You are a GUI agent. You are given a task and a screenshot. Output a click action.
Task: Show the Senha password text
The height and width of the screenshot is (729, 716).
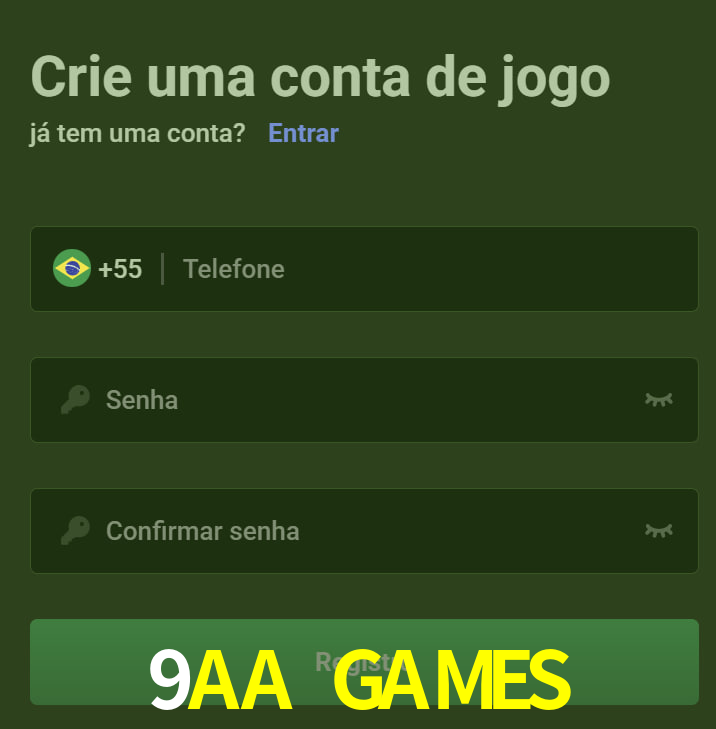(x=658, y=400)
